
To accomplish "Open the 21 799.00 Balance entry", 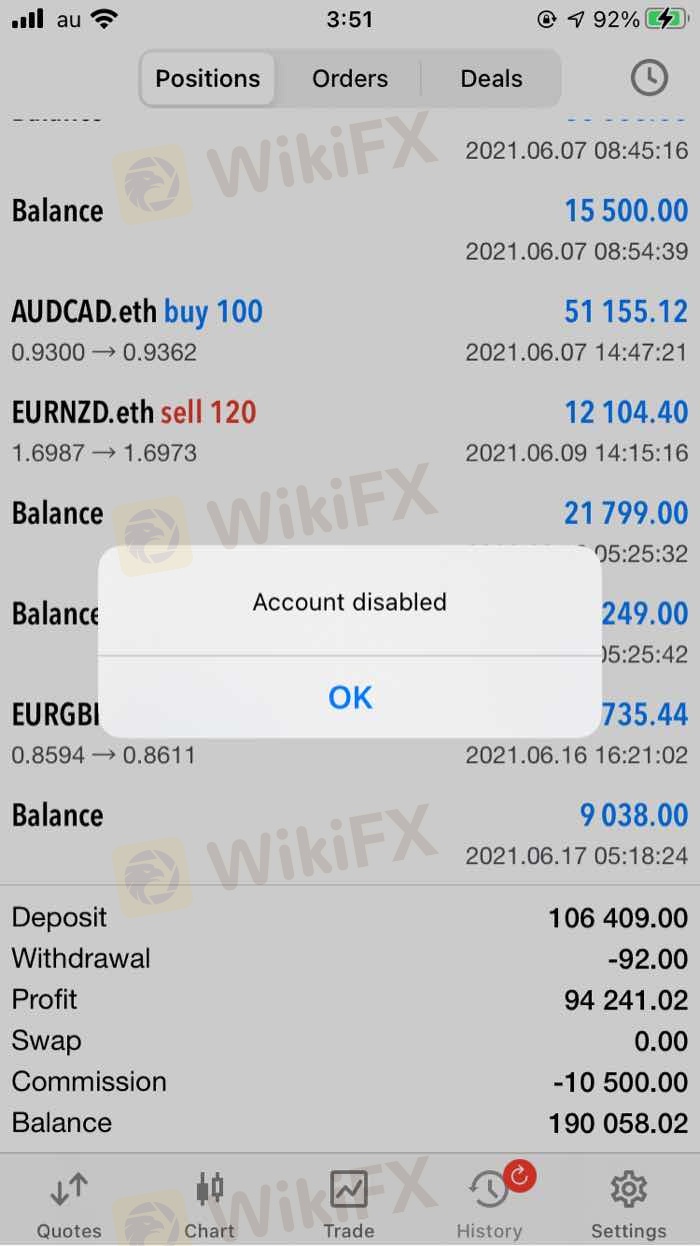I will (350, 520).
